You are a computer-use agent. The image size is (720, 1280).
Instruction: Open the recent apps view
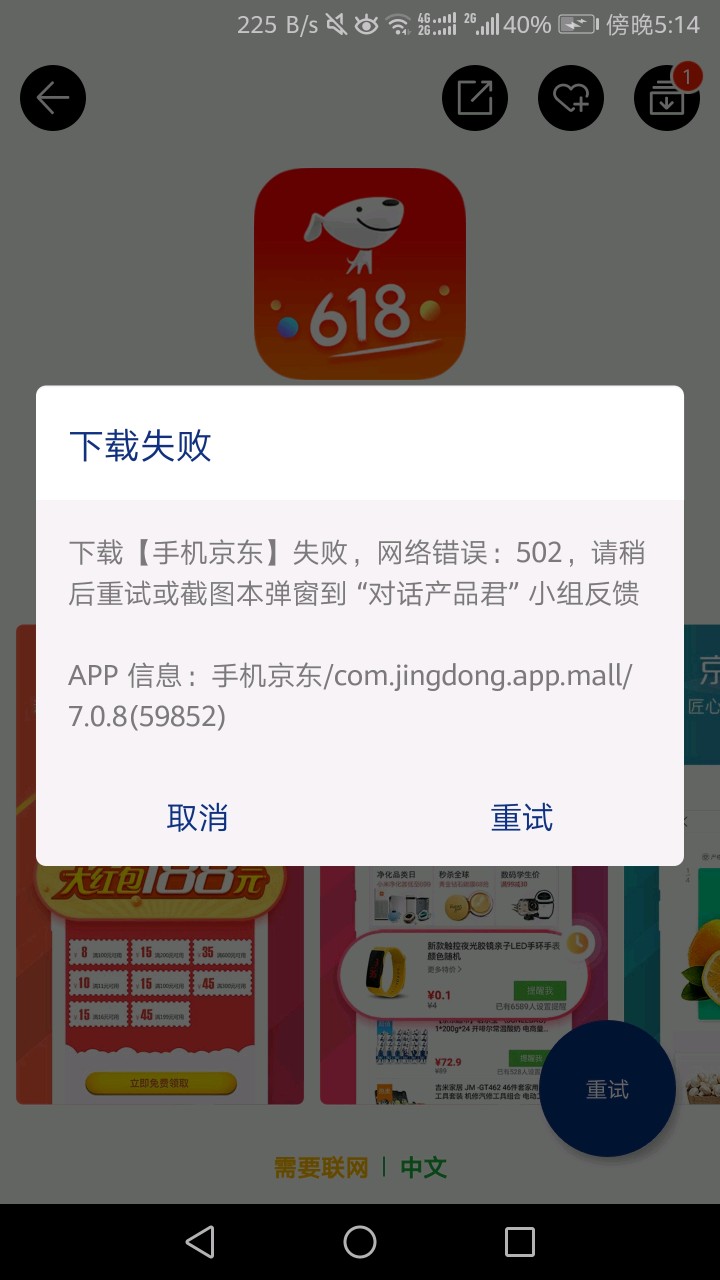(520, 1242)
